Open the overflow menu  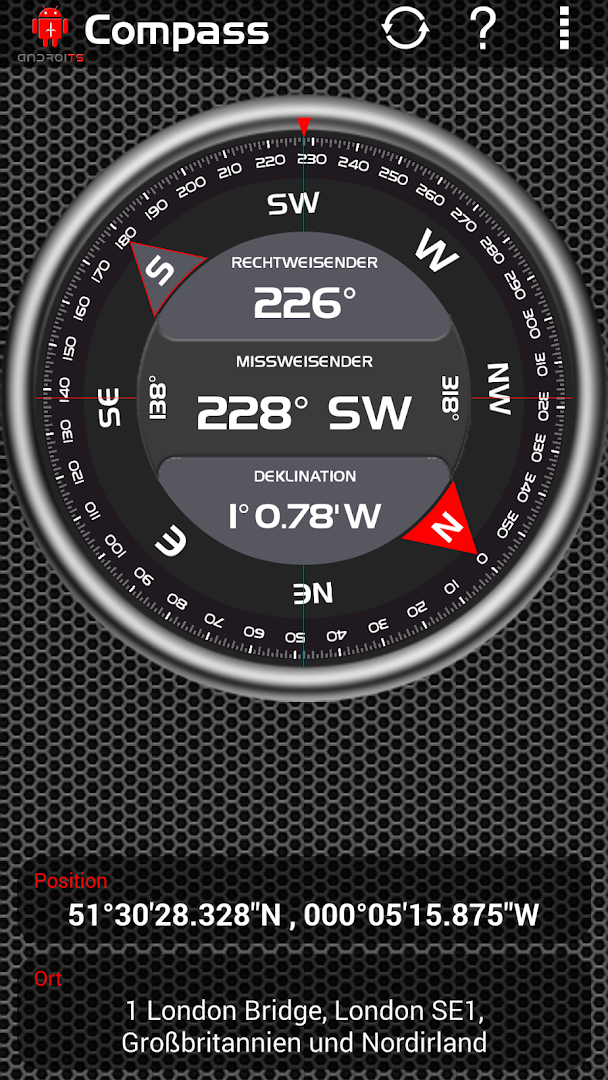[x=564, y=30]
